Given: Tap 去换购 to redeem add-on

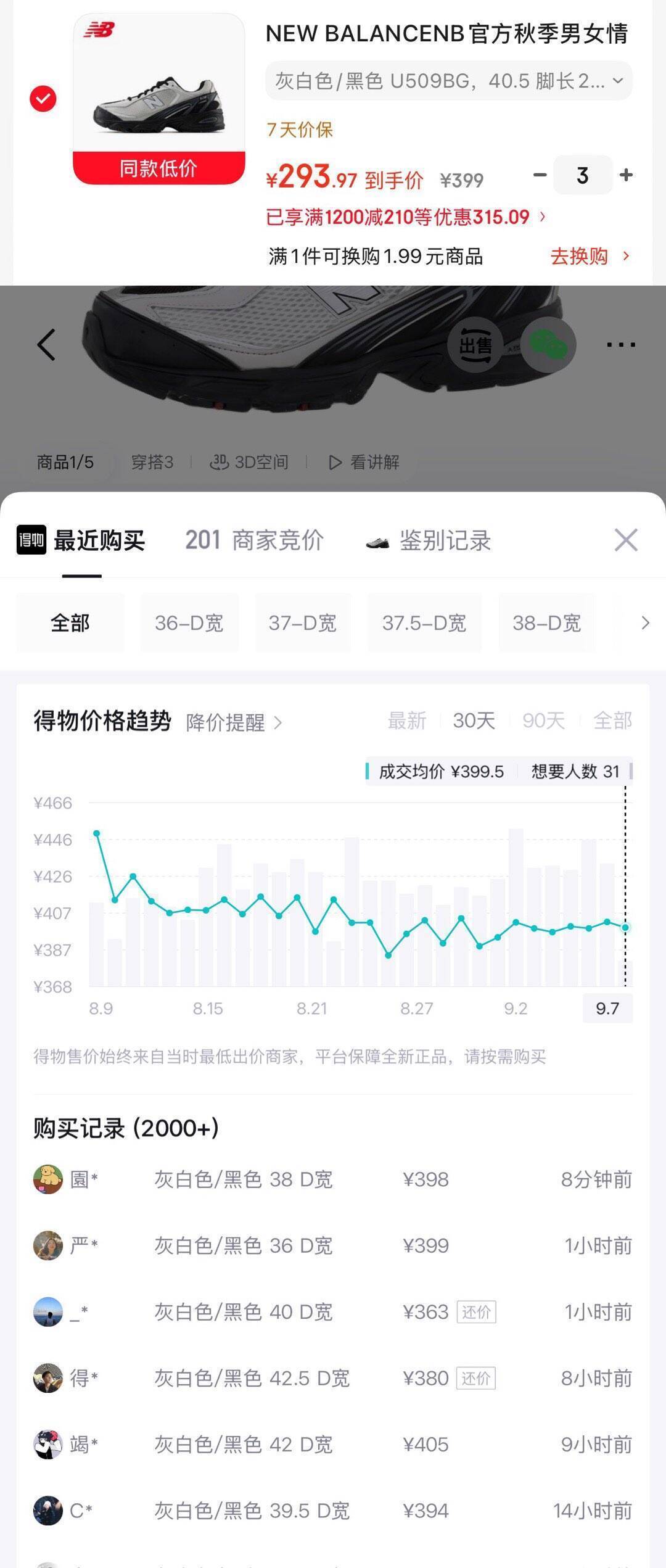Looking at the screenshot, I should pyautogui.click(x=590, y=256).
